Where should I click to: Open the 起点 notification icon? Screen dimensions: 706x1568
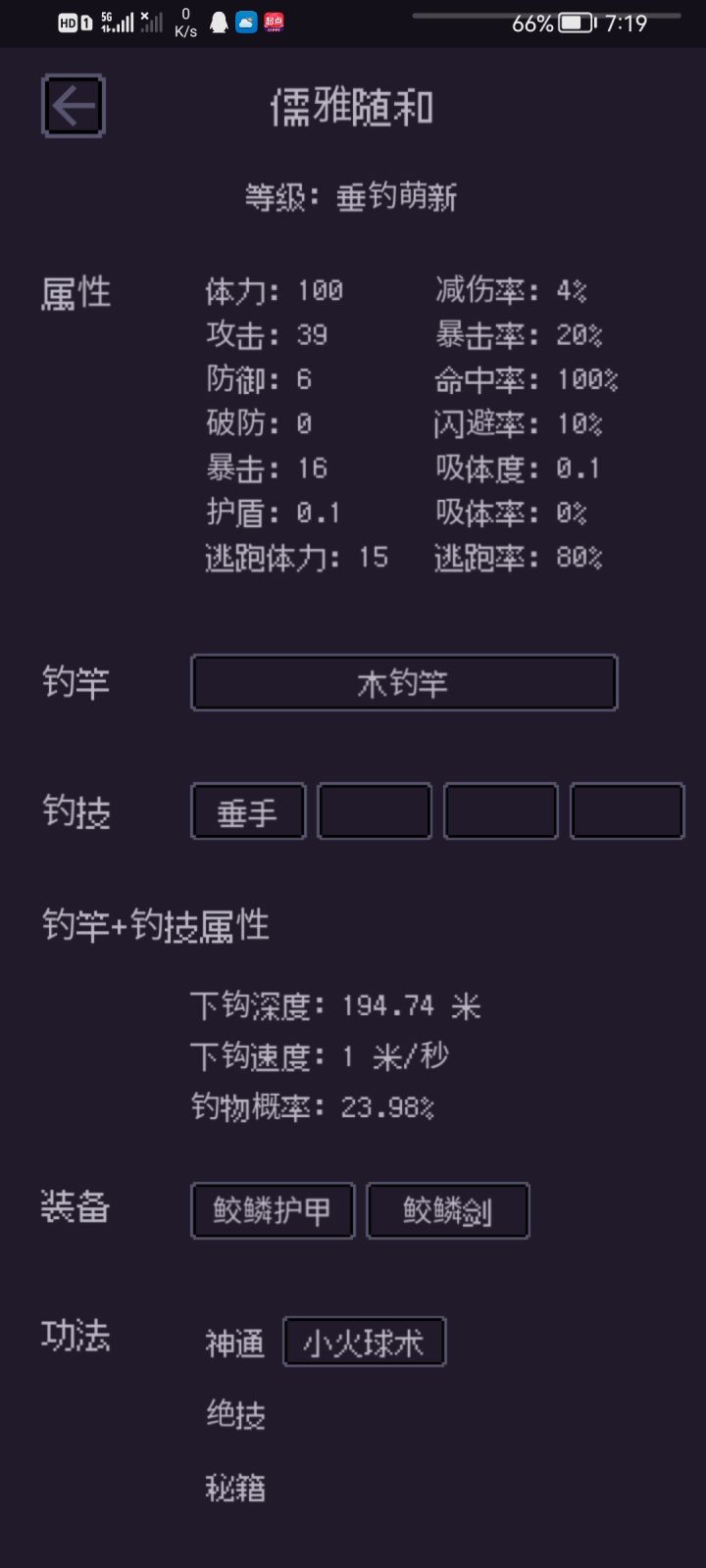coord(276,22)
